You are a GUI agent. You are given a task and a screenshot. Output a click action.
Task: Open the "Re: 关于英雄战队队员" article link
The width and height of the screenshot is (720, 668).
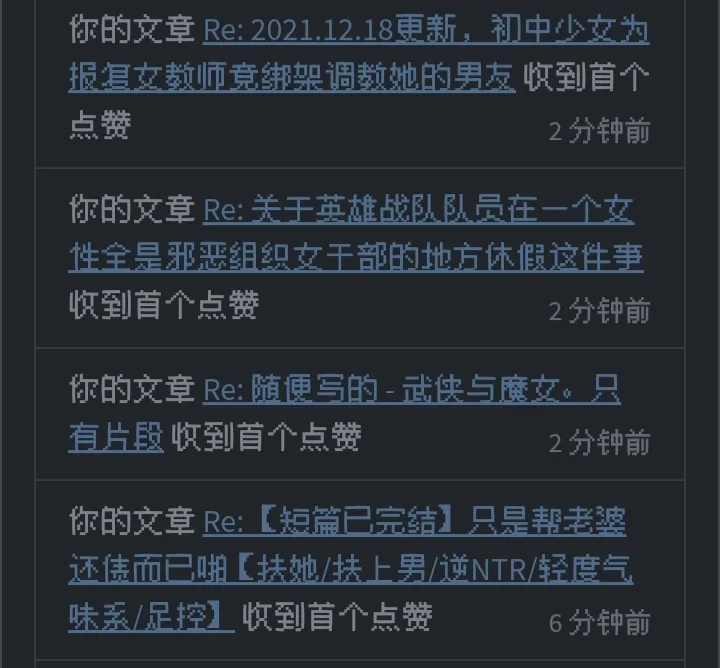click(x=418, y=211)
